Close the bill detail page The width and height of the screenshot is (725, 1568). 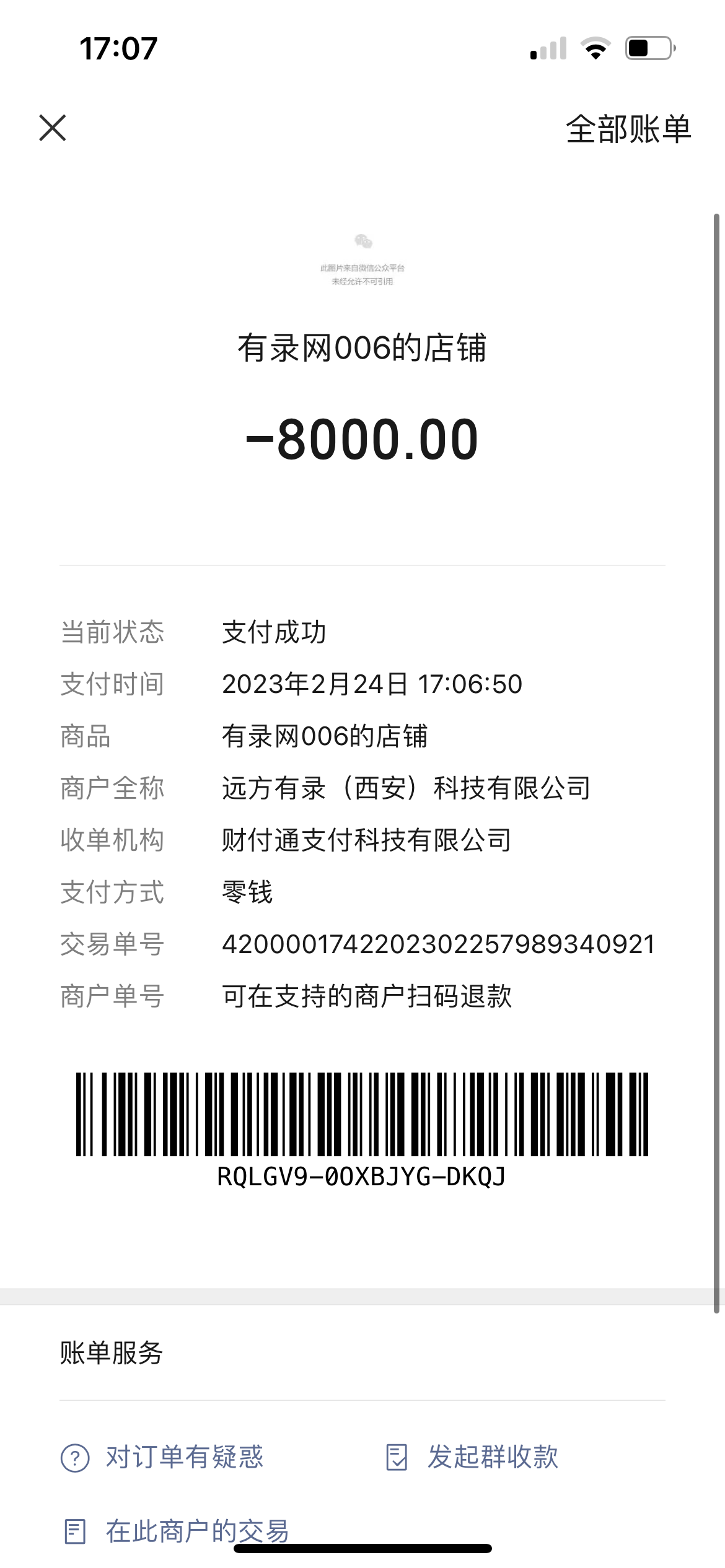pyautogui.click(x=53, y=128)
